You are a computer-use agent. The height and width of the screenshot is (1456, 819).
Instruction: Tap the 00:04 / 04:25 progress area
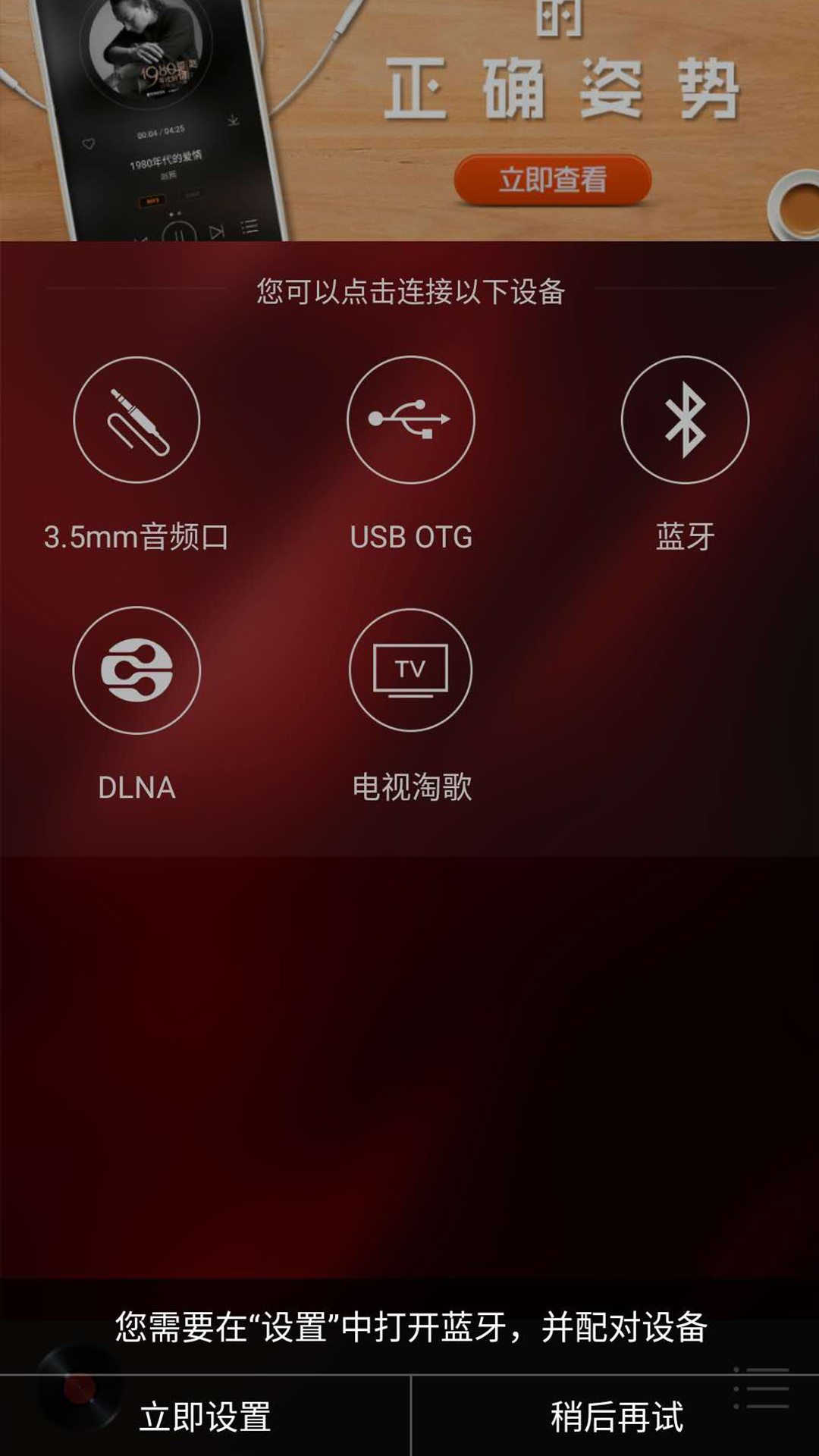(x=162, y=130)
